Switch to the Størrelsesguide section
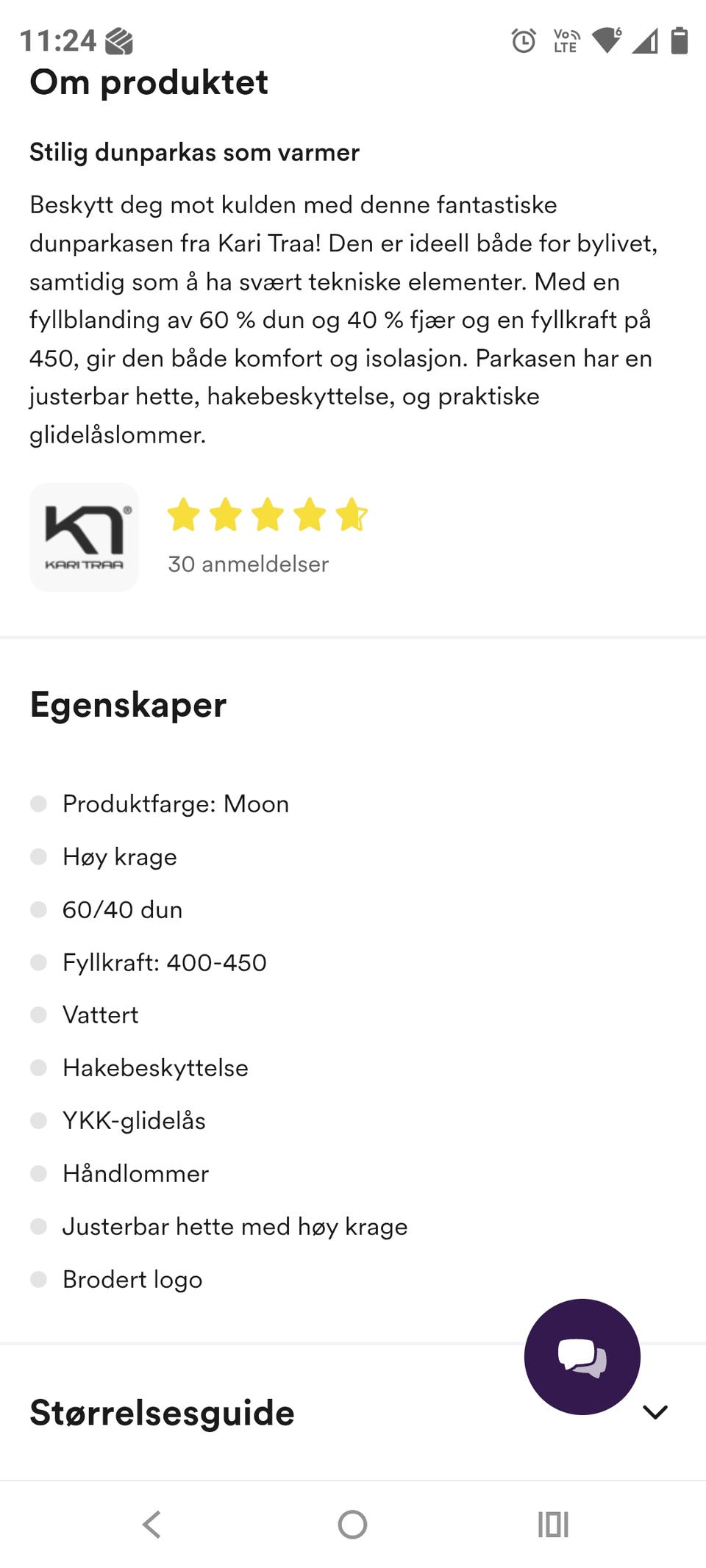The height and width of the screenshot is (1568, 706). click(x=161, y=1412)
